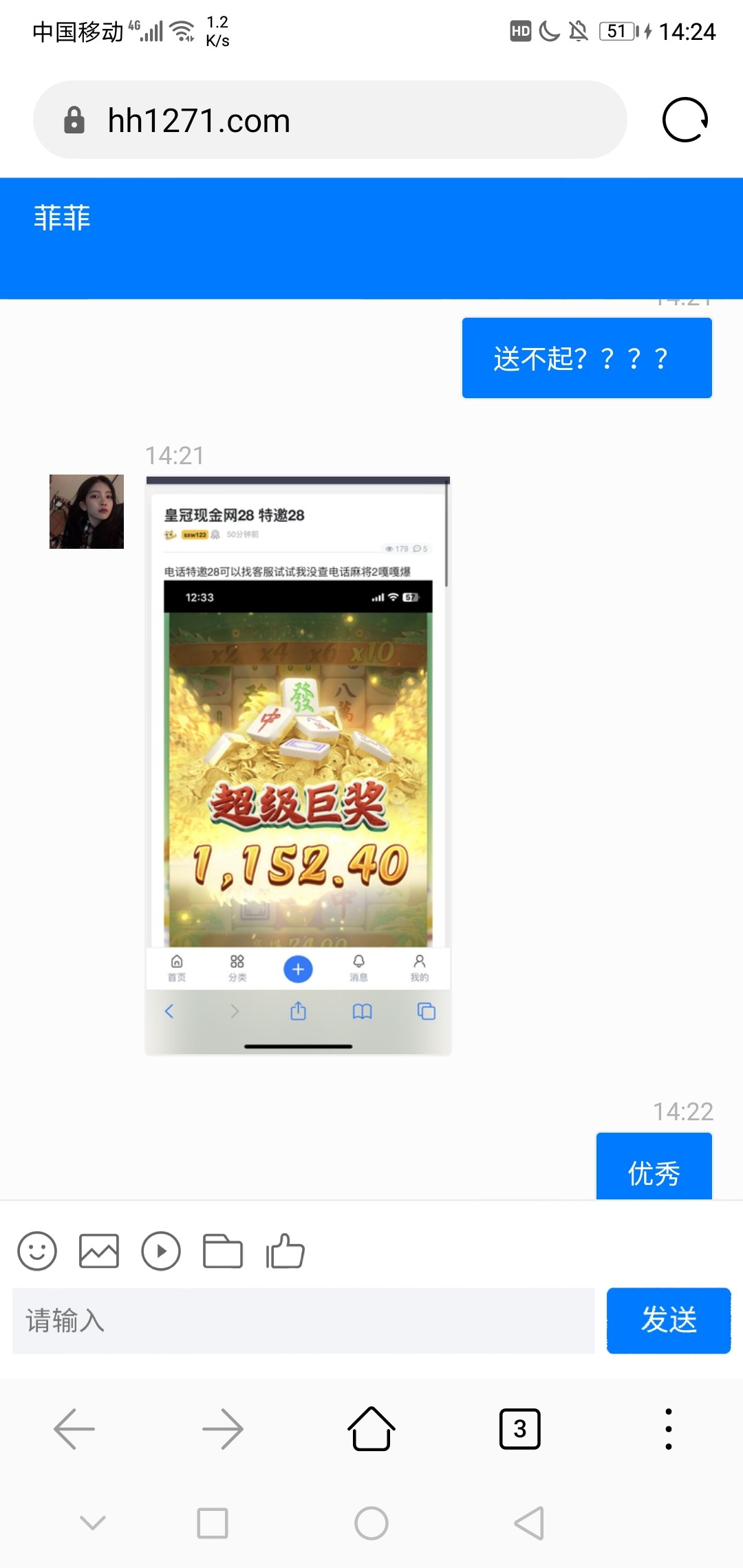Viewport: 743px width, 1568px height.
Task: Tap the hh1271.com address bar
Action: click(330, 120)
